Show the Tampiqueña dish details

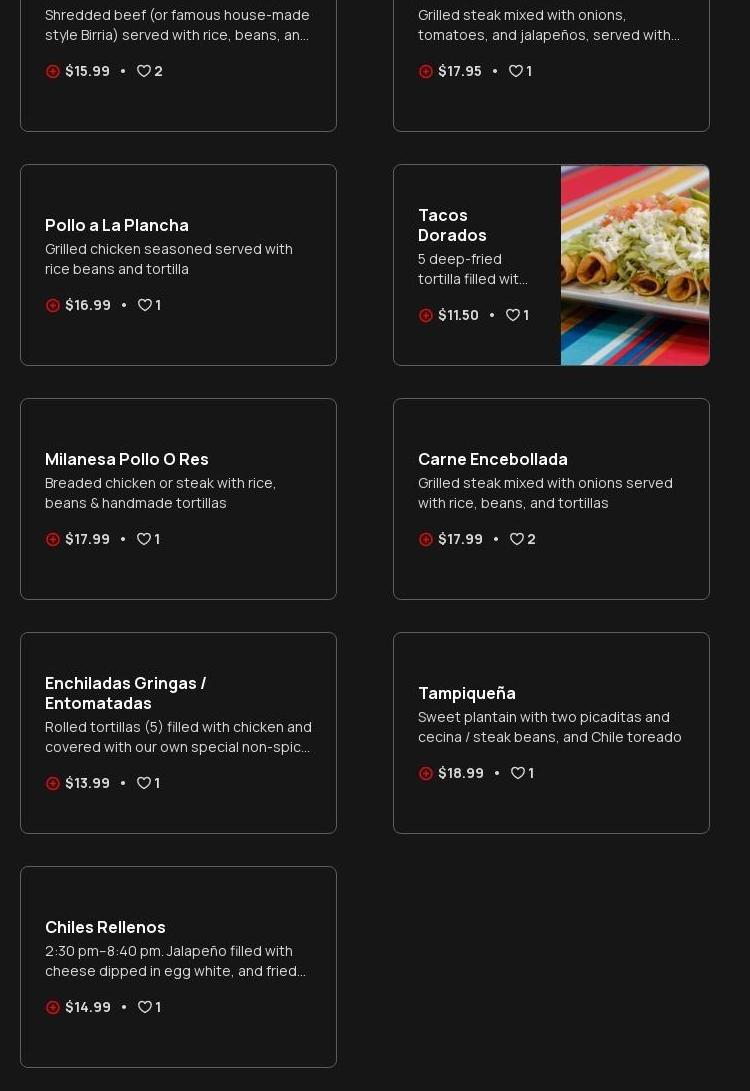(x=467, y=693)
